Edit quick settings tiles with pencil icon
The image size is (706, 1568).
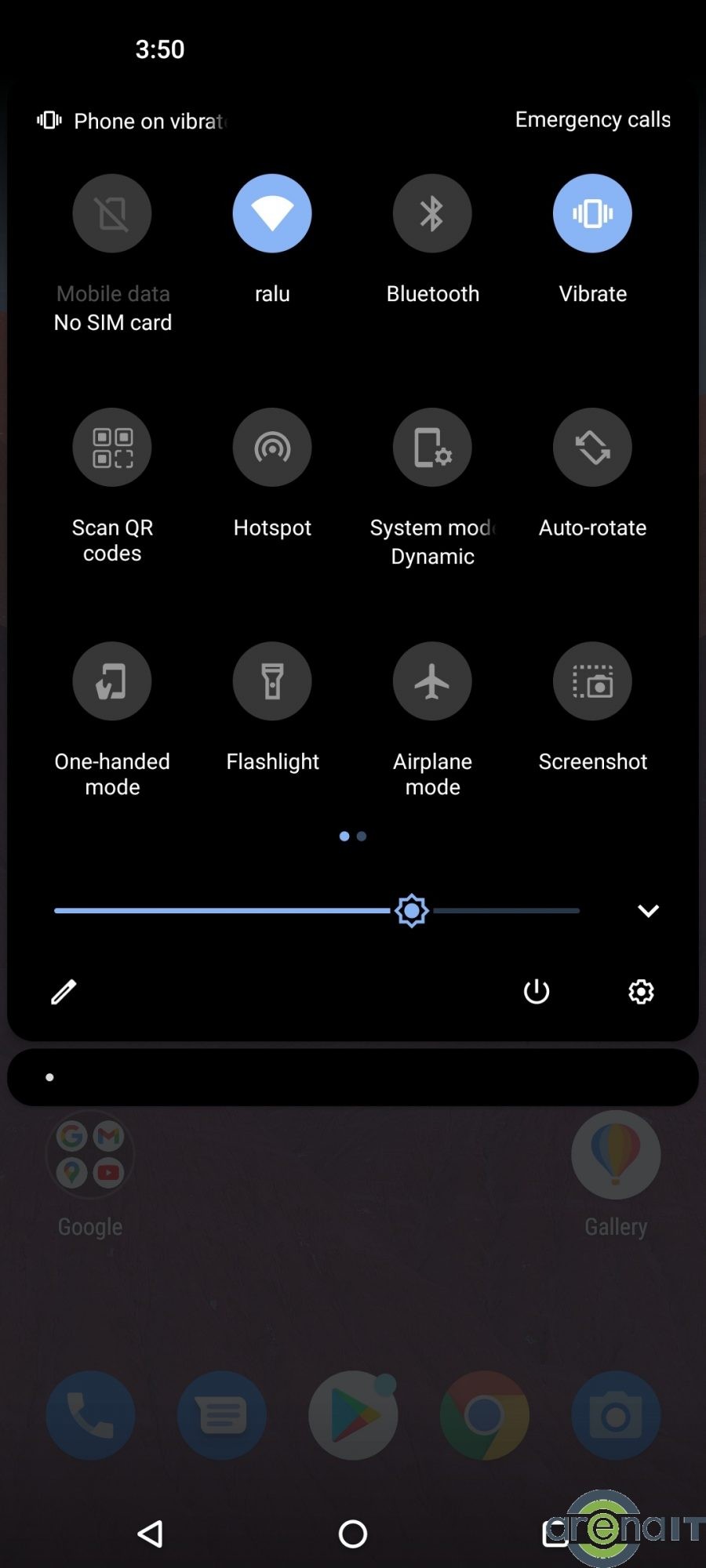(x=64, y=992)
